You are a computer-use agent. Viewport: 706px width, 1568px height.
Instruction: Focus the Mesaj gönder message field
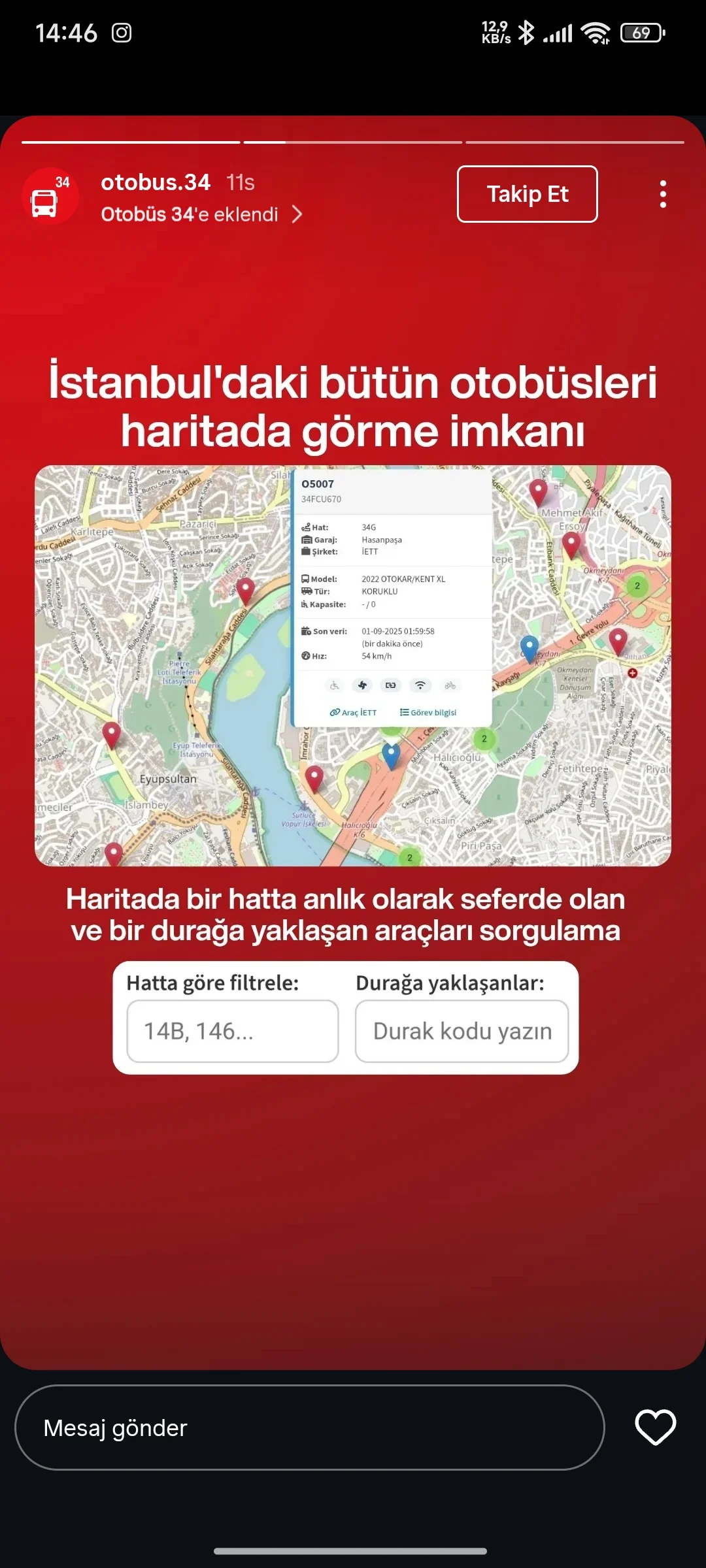click(x=309, y=1428)
